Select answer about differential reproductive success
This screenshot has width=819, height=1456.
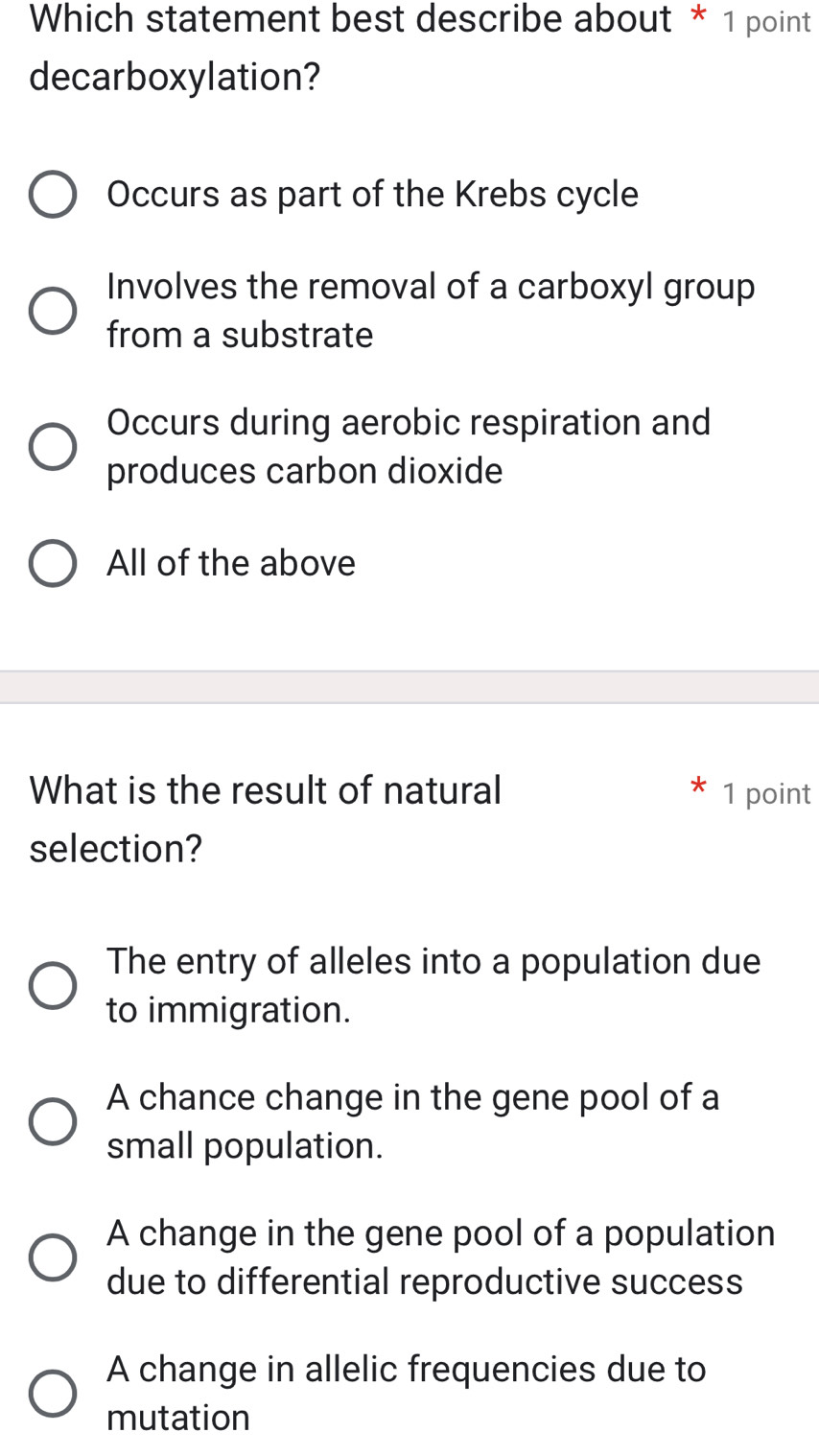point(53,1256)
